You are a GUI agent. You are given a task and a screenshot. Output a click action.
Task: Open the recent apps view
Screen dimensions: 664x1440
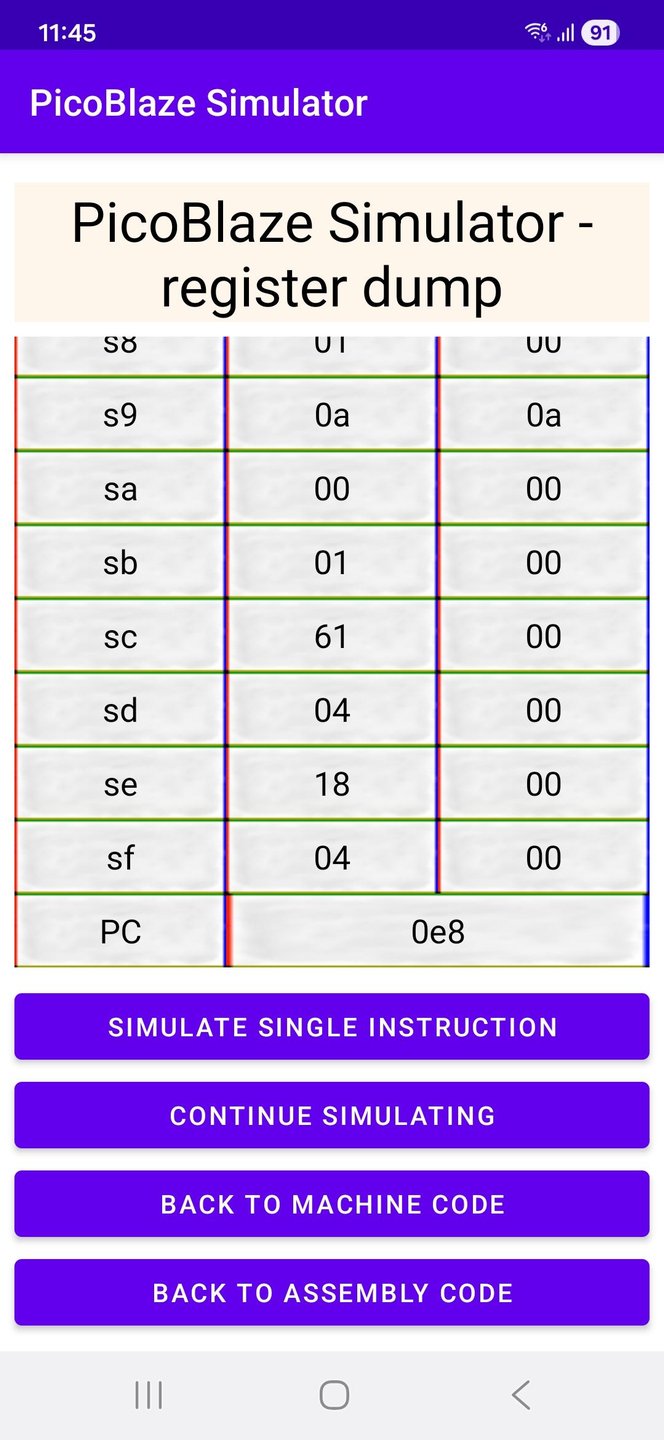(x=148, y=1395)
